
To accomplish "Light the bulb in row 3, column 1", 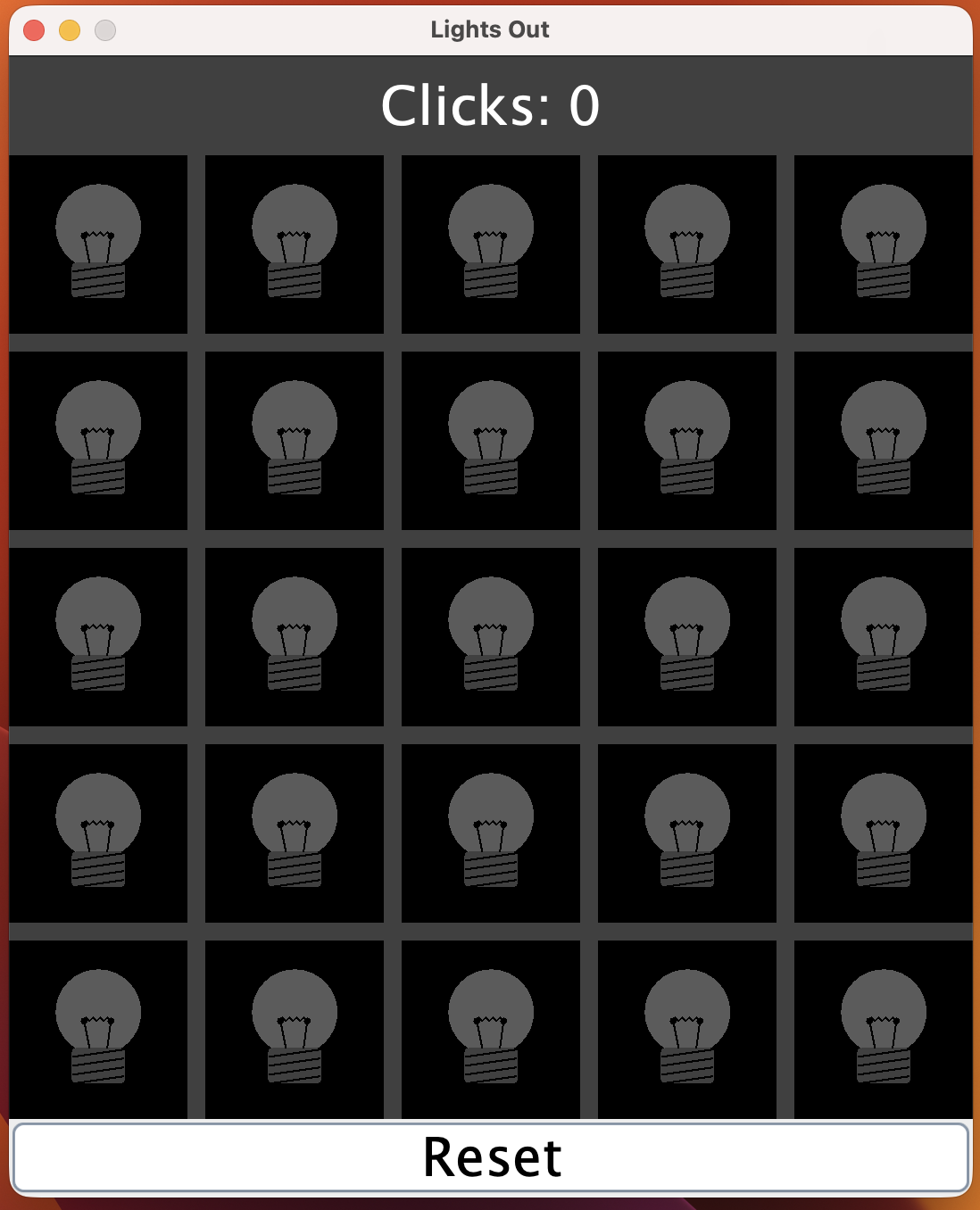I will pyautogui.click(x=98, y=636).
